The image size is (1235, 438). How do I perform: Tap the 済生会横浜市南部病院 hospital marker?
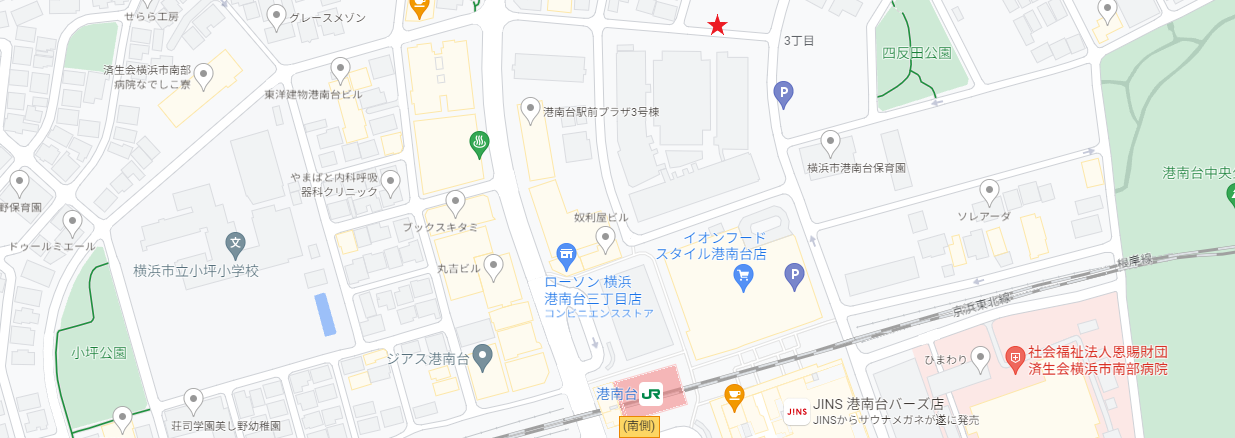tap(1015, 355)
